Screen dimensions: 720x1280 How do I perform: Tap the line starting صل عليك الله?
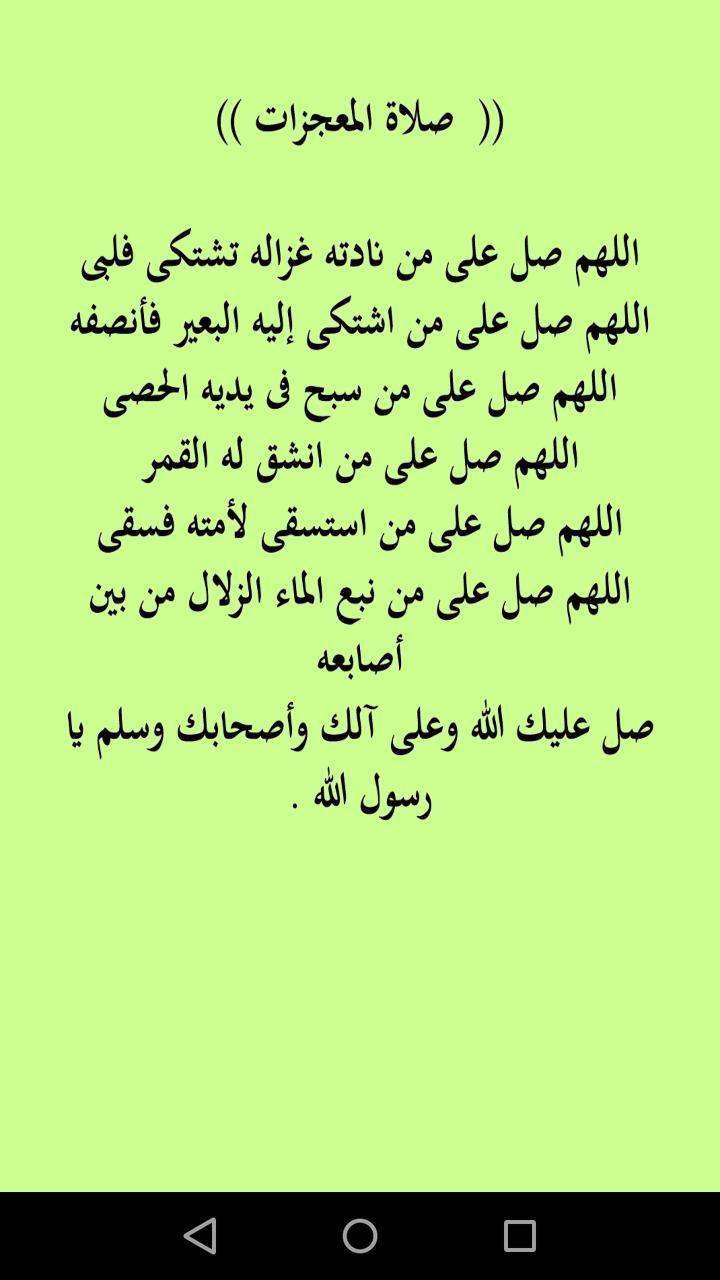[x=360, y=722]
